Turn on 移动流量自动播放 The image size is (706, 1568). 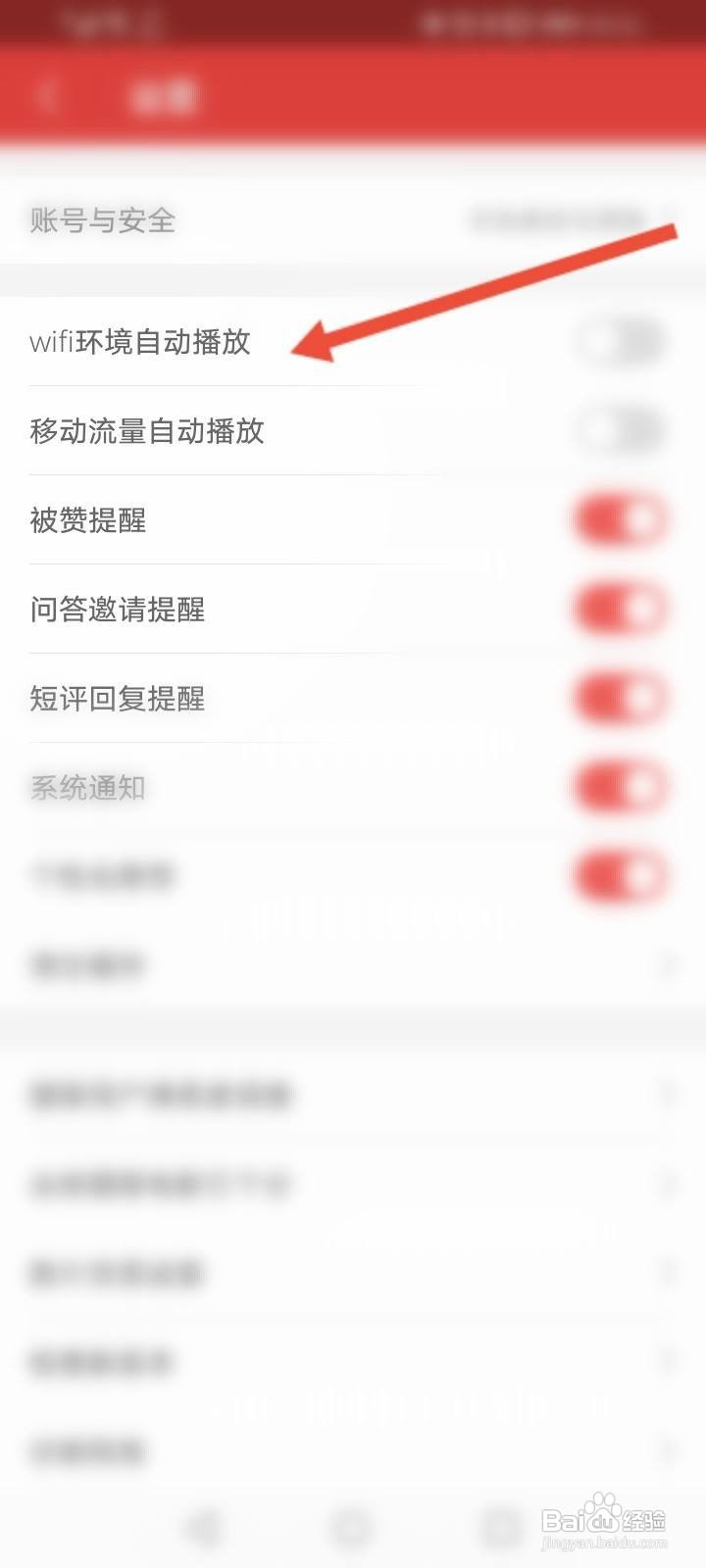[x=621, y=429]
